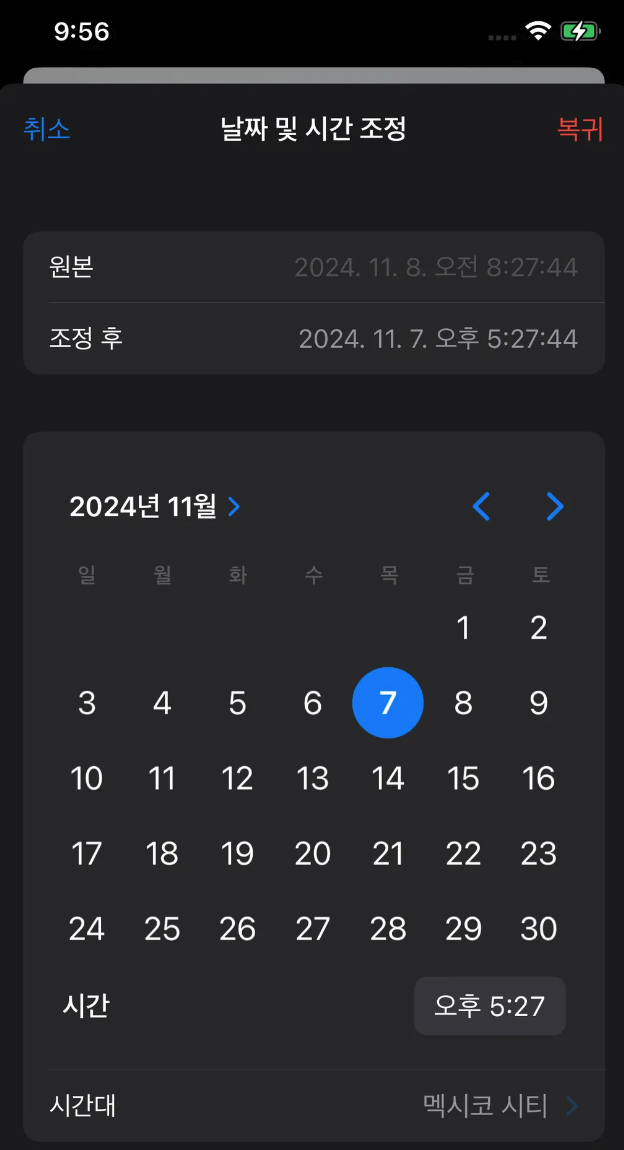Select November 24 on the calendar
This screenshot has width=624, height=1150.
coord(87,929)
